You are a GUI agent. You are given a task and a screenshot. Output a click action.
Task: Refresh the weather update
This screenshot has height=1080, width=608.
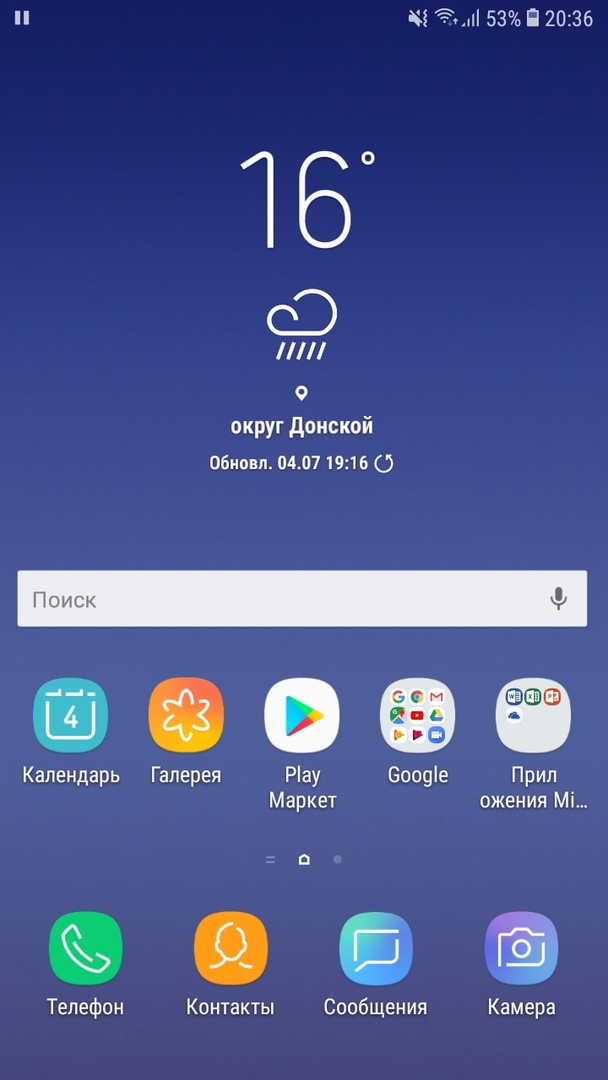(x=384, y=463)
